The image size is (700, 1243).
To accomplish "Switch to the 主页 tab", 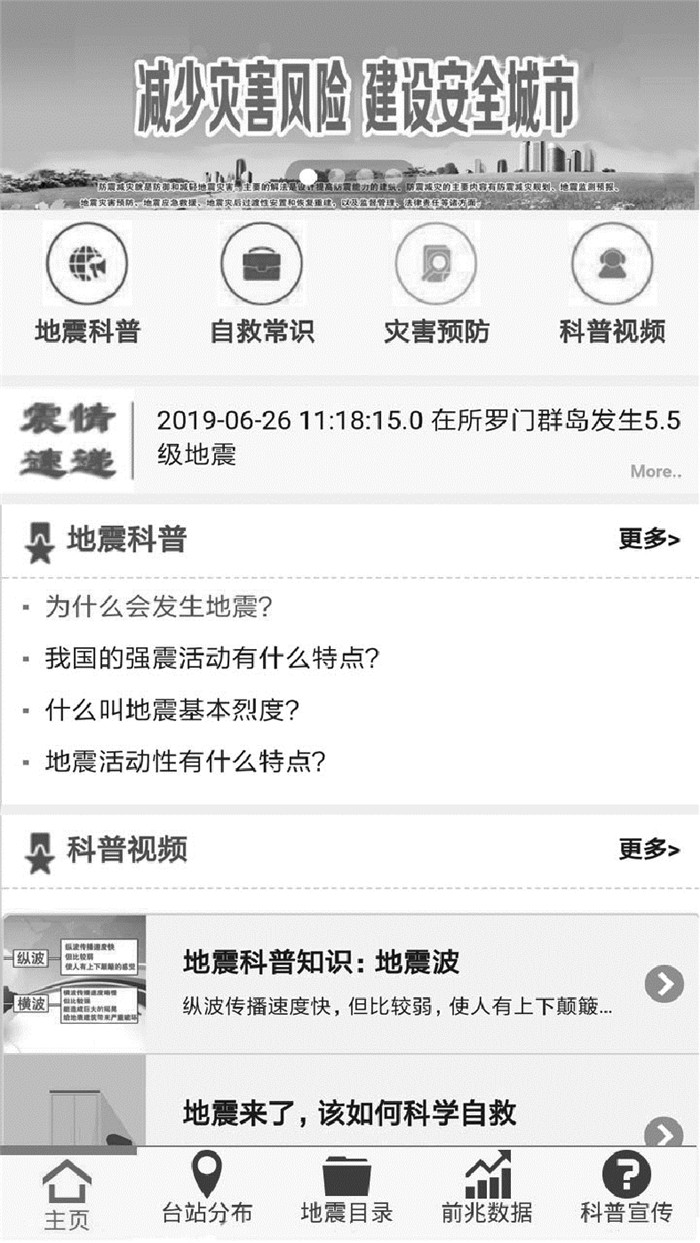I will [67, 1195].
